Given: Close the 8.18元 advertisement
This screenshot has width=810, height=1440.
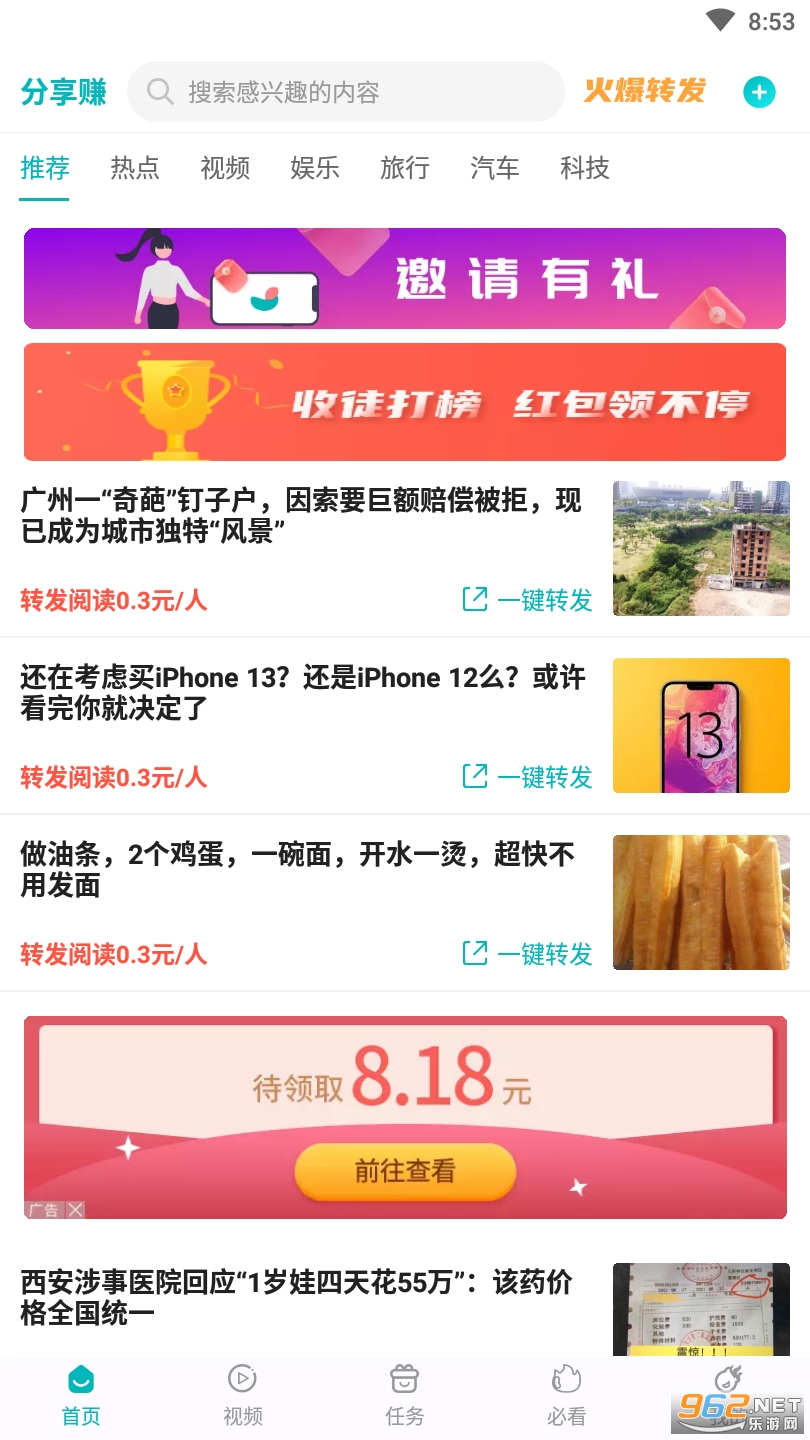Looking at the screenshot, I should tap(76, 1210).
